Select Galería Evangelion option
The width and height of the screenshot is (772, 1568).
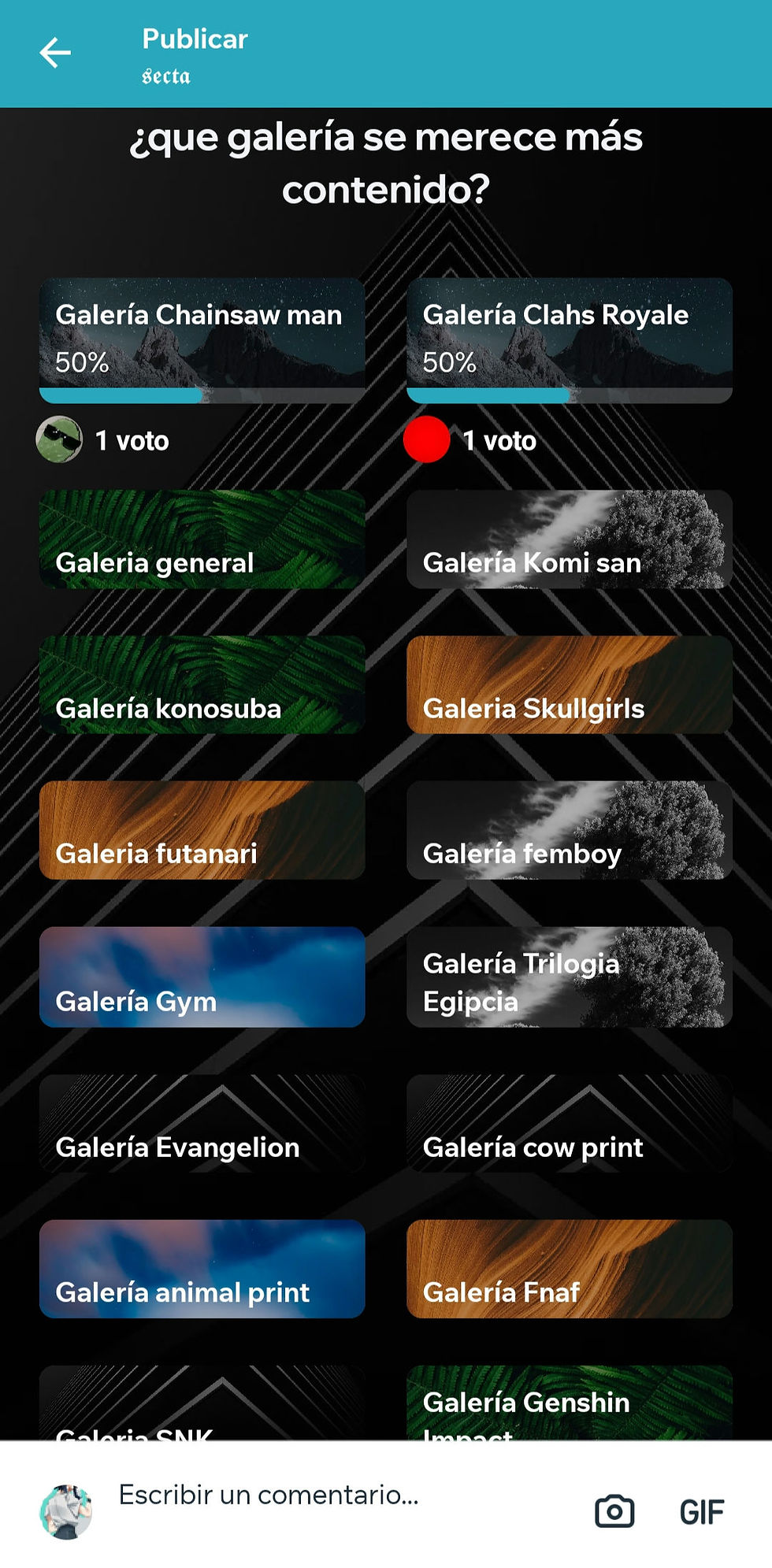(x=202, y=1124)
